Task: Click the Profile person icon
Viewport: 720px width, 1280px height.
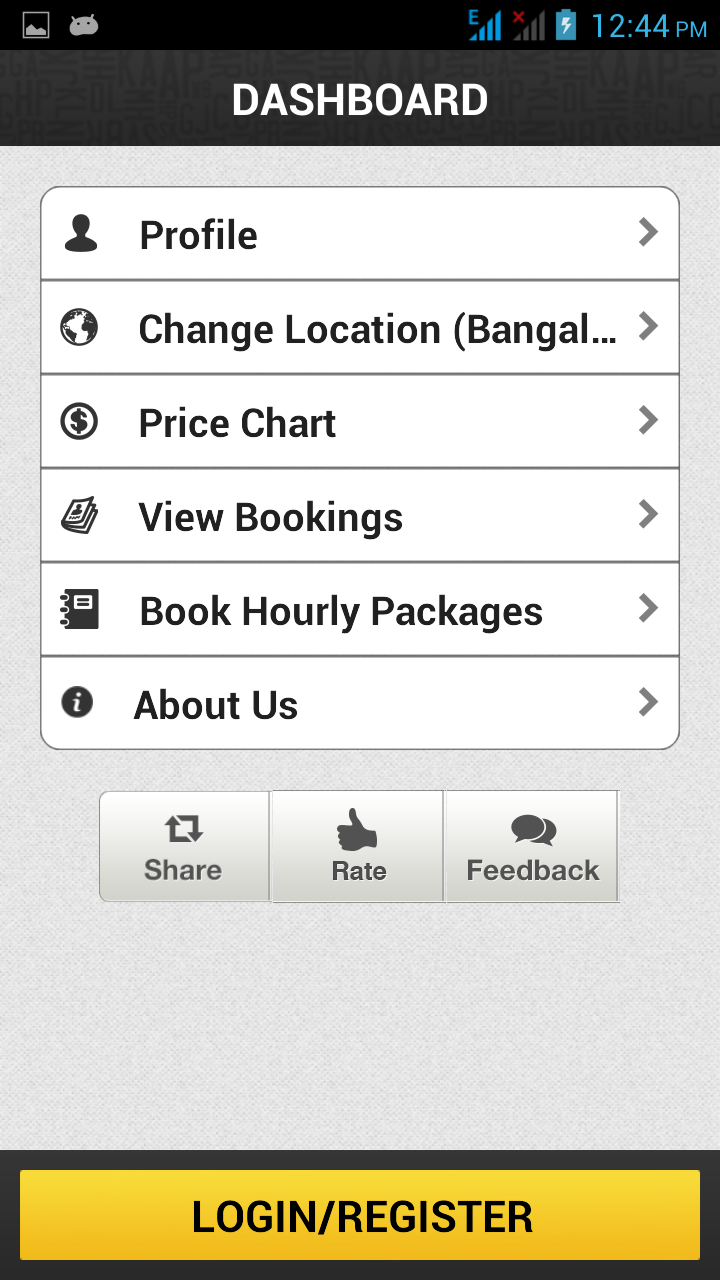Action: click(x=80, y=232)
